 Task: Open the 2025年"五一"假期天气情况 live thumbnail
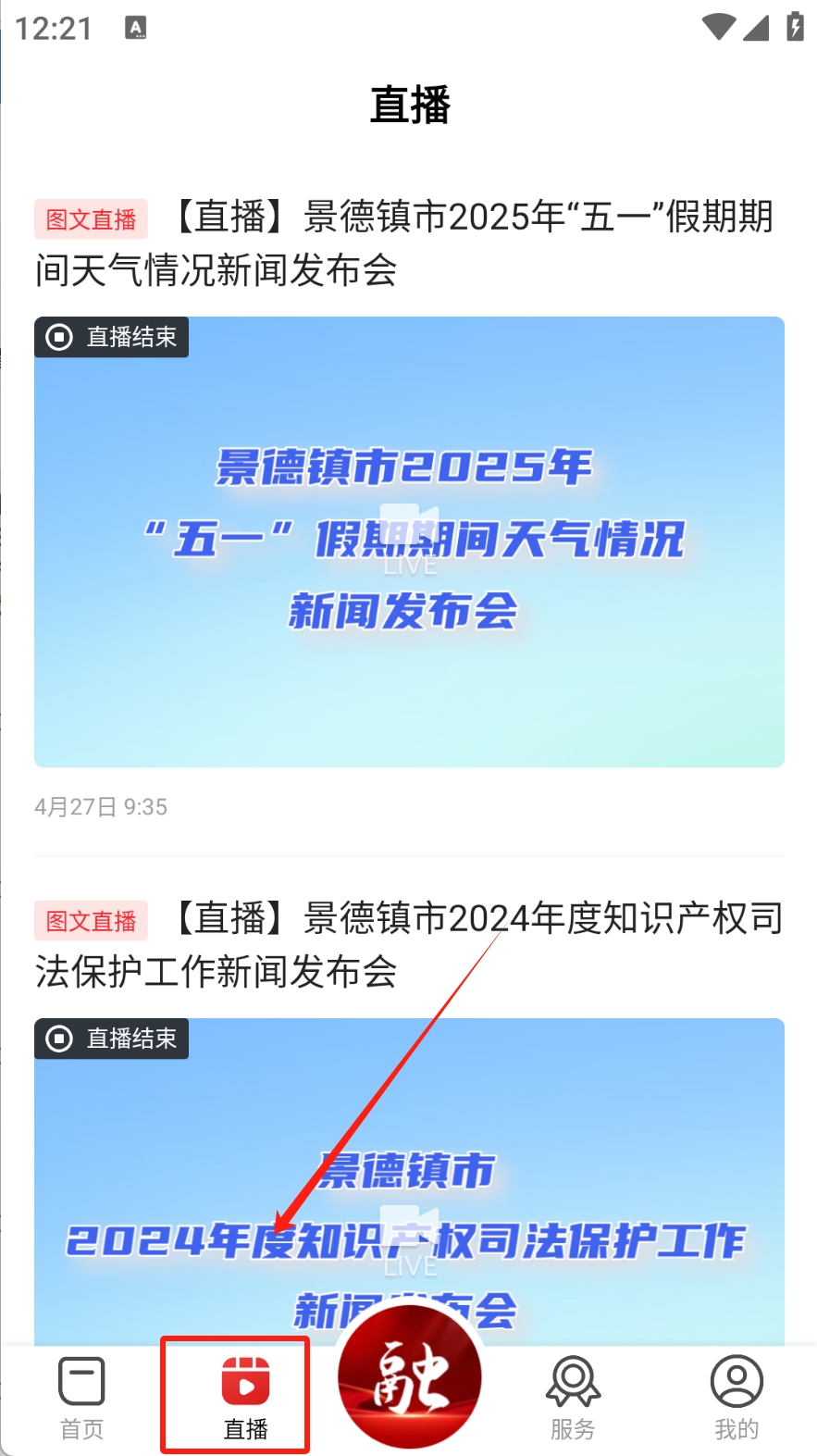409,541
